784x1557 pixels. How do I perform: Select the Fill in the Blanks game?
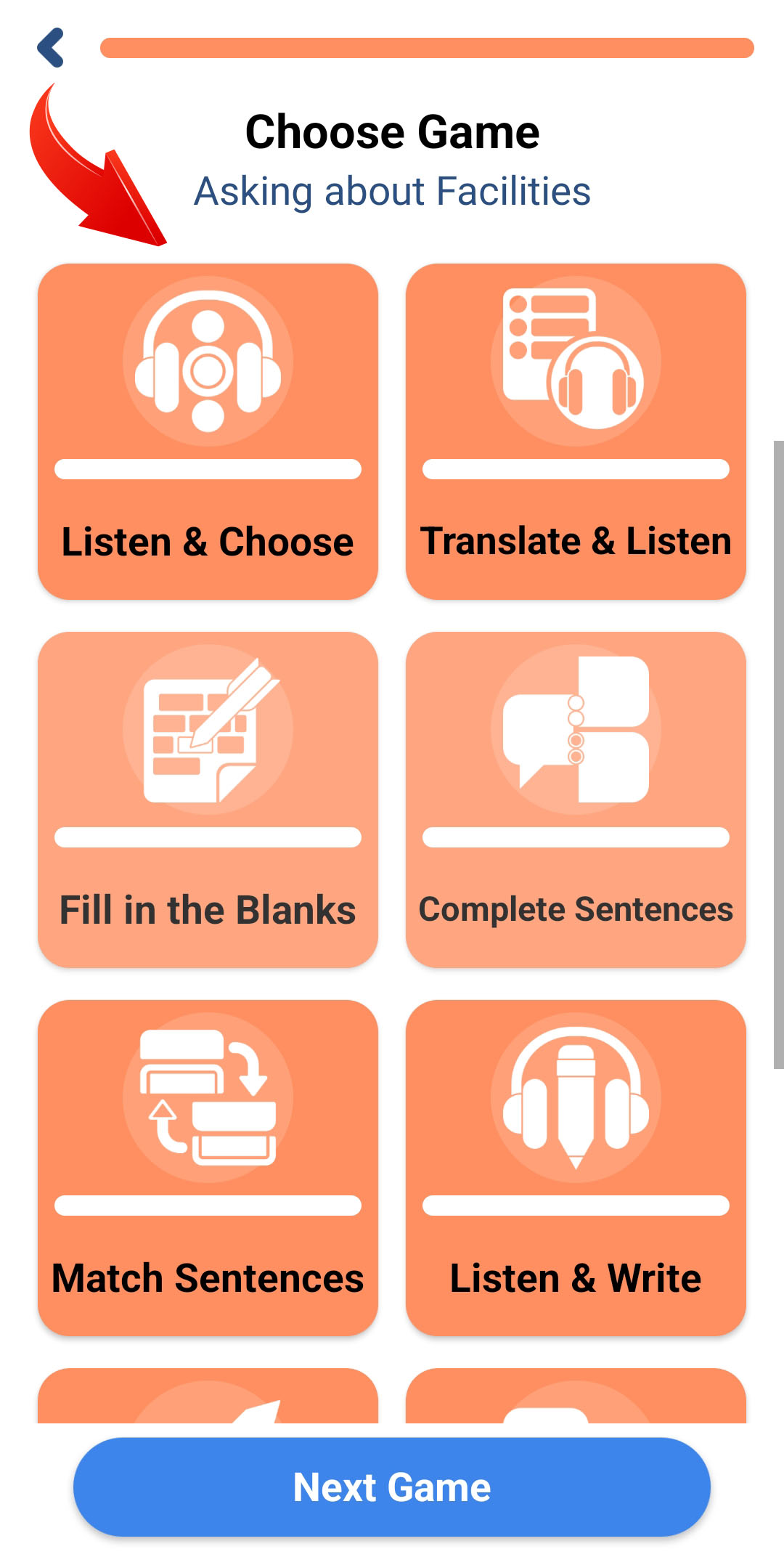[x=208, y=800]
